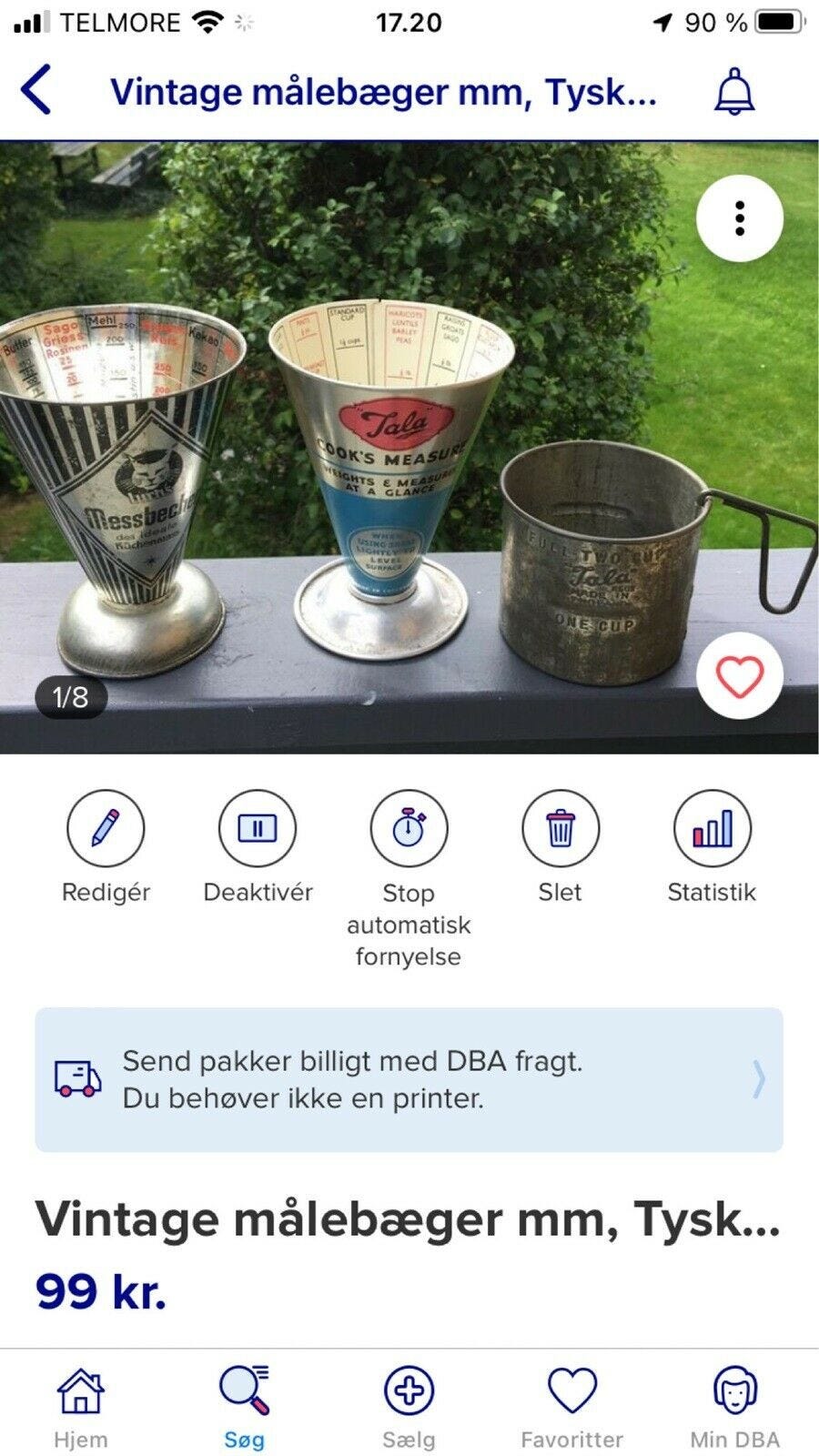Image resolution: width=819 pixels, height=1456 pixels.
Task: Select the Søg tab
Action: tap(243, 1390)
